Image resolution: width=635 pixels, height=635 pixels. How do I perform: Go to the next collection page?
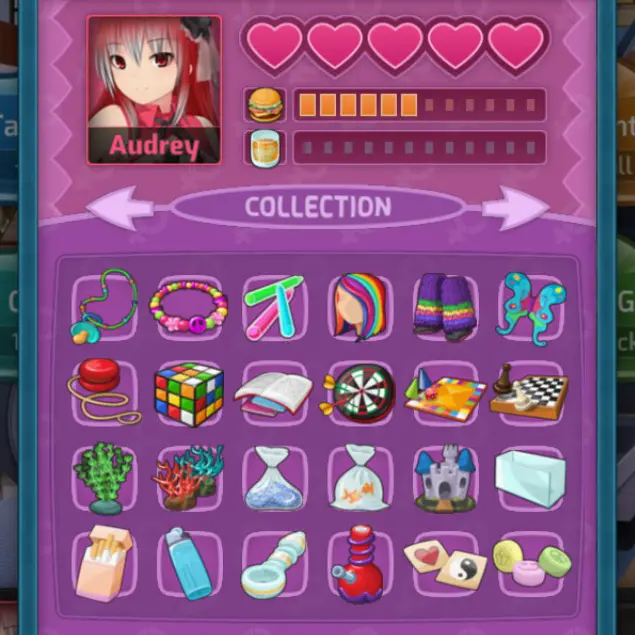(x=513, y=208)
